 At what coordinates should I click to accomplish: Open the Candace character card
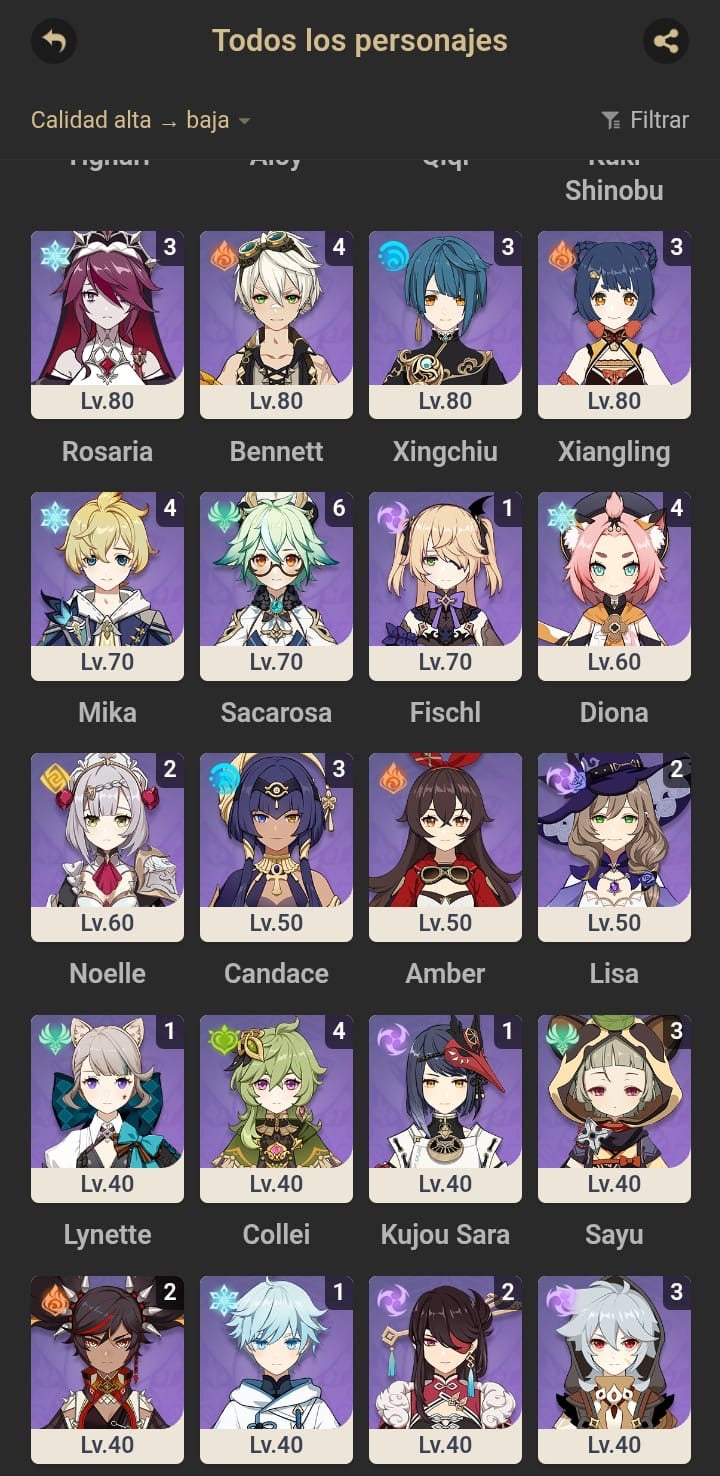276,847
